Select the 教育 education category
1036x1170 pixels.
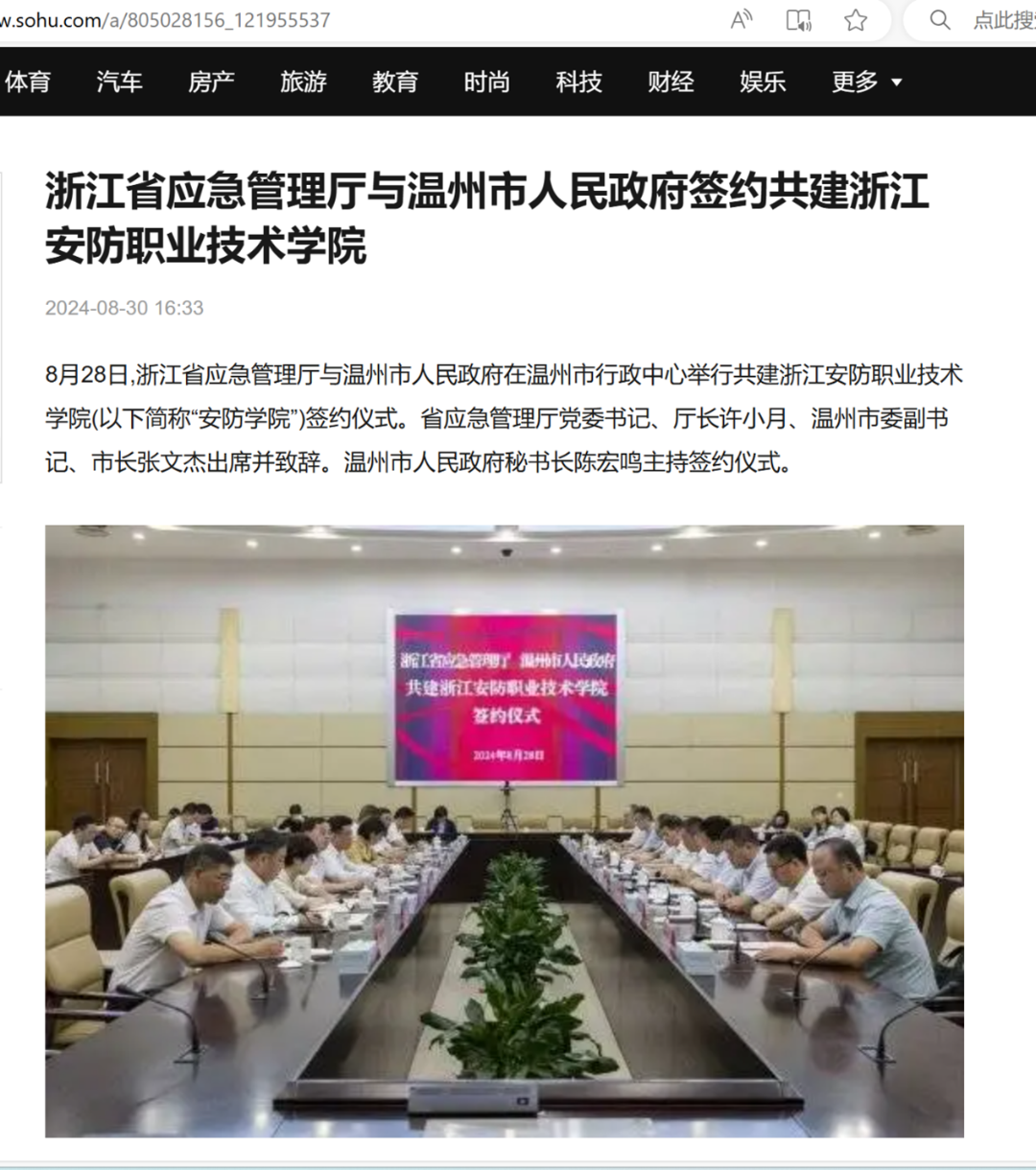(395, 82)
